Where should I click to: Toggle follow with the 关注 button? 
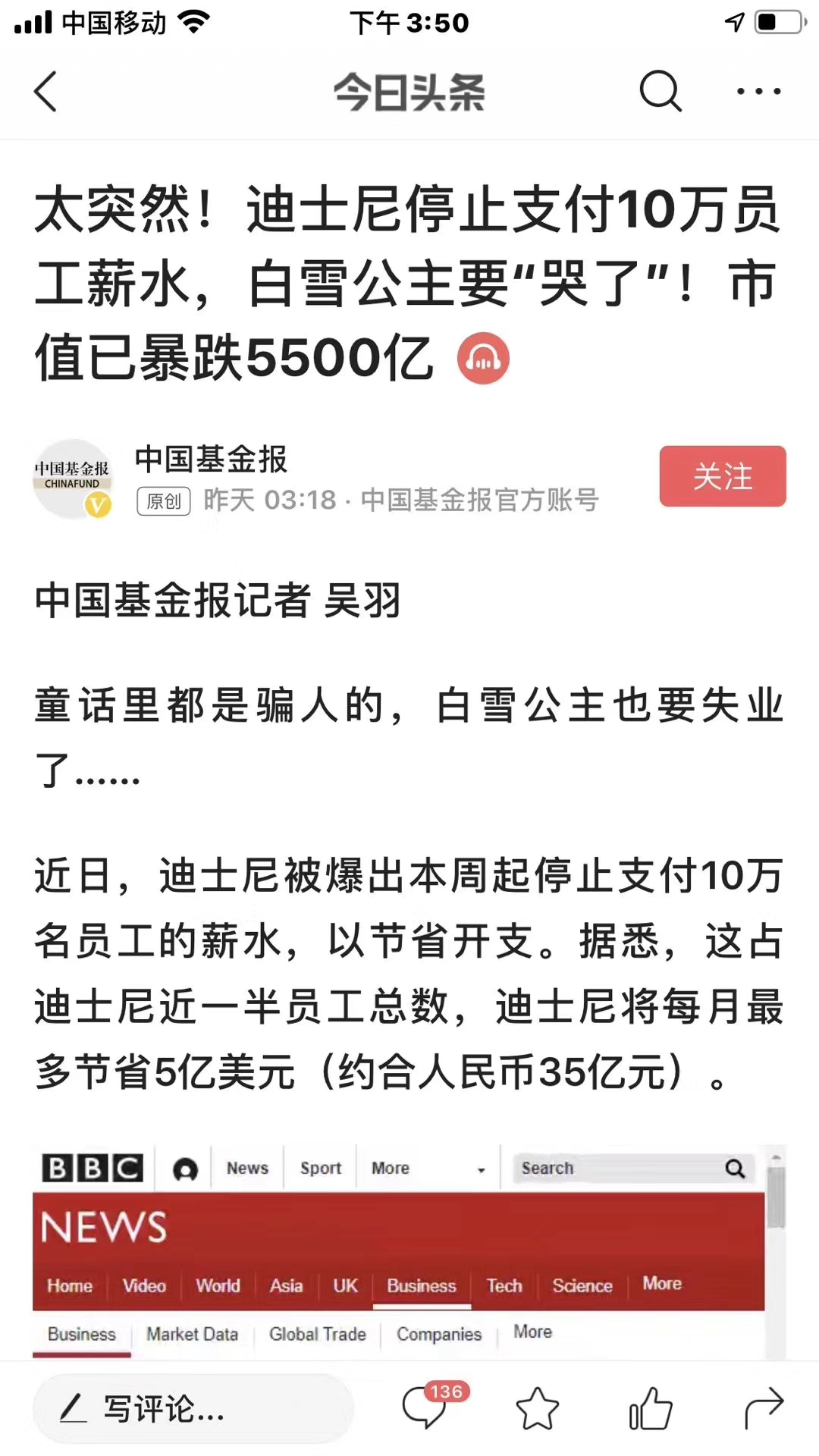pyautogui.click(x=721, y=476)
